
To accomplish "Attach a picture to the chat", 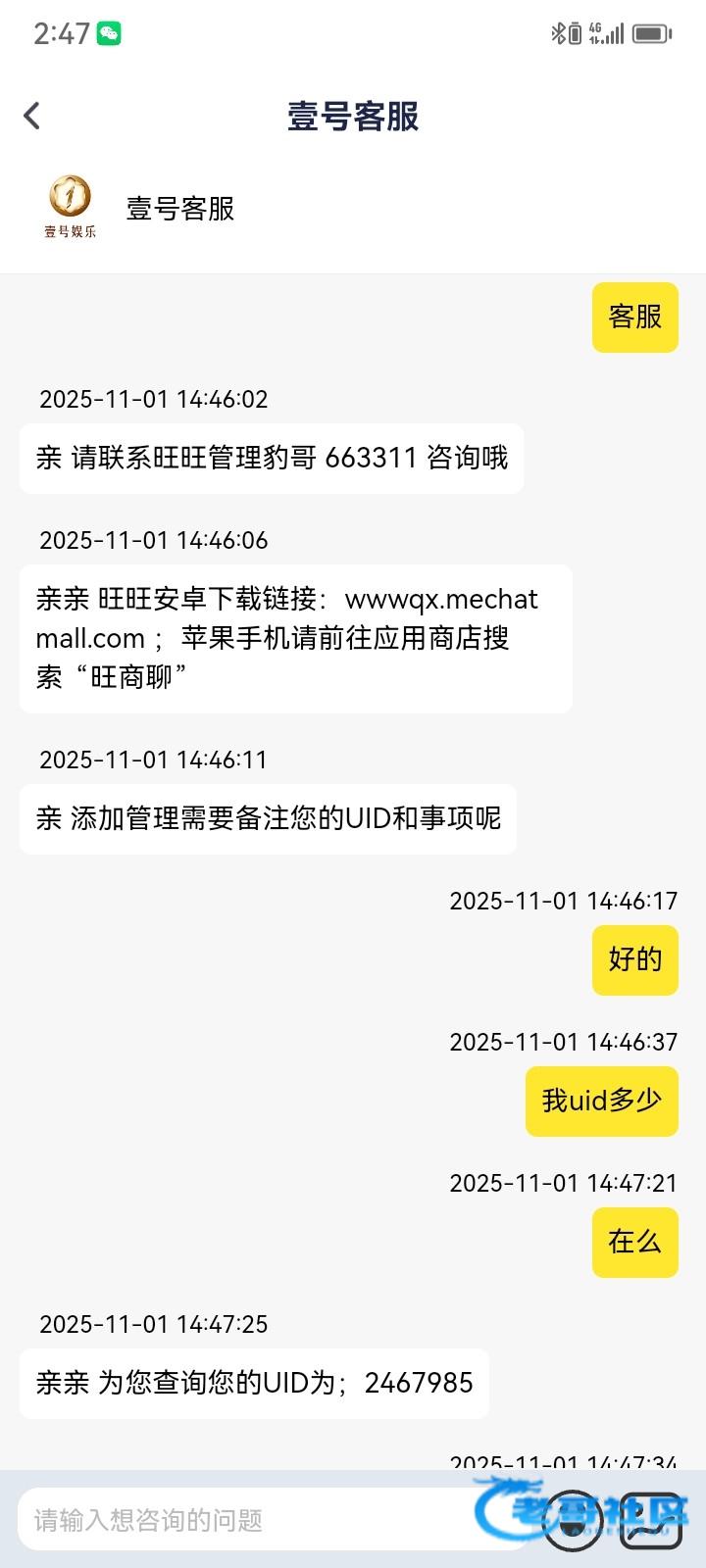I will (x=651, y=1520).
